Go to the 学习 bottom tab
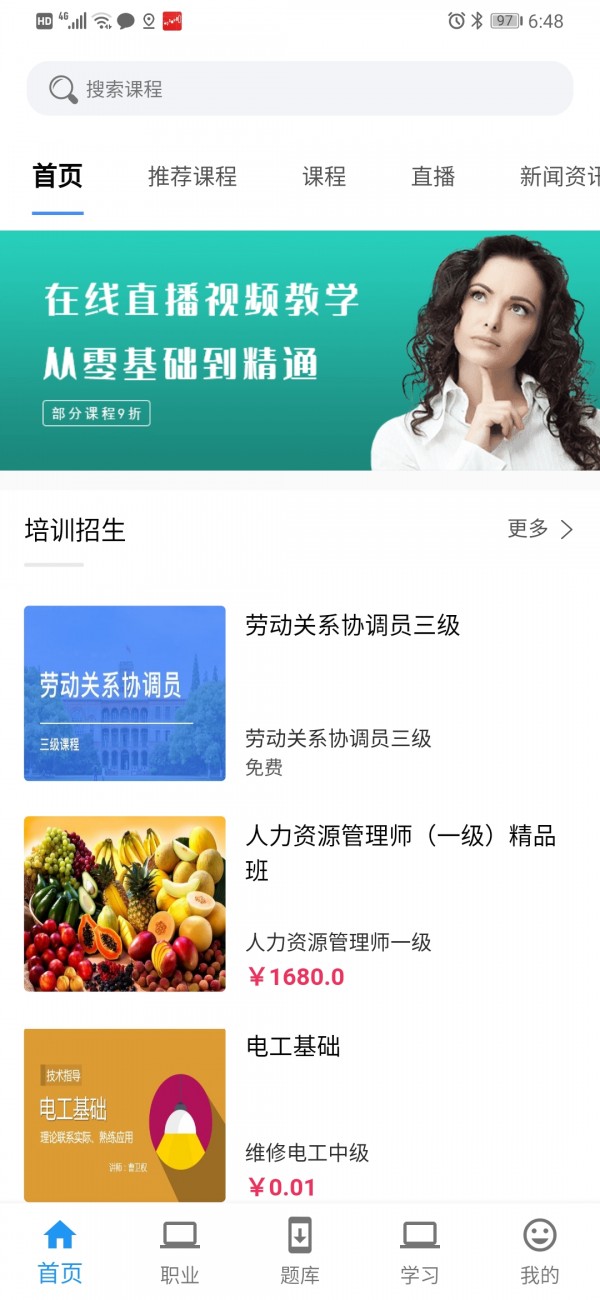The width and height of the screenshot is (600, 1300). (x=419, y=1251)
